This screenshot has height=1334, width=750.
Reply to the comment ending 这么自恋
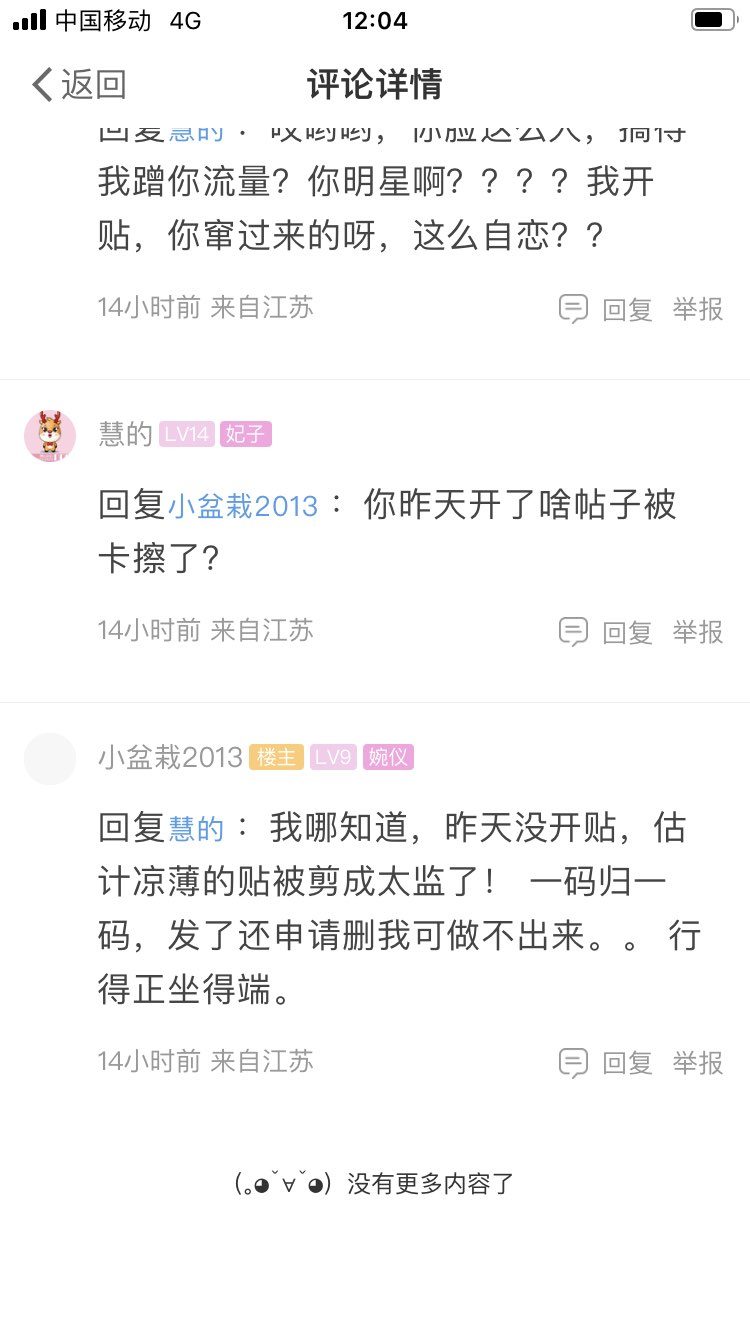pos(606,309)
